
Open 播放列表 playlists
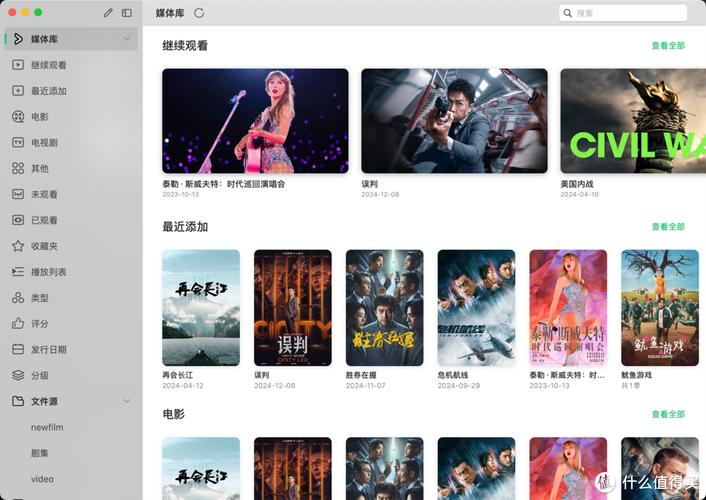pos(49,272)
